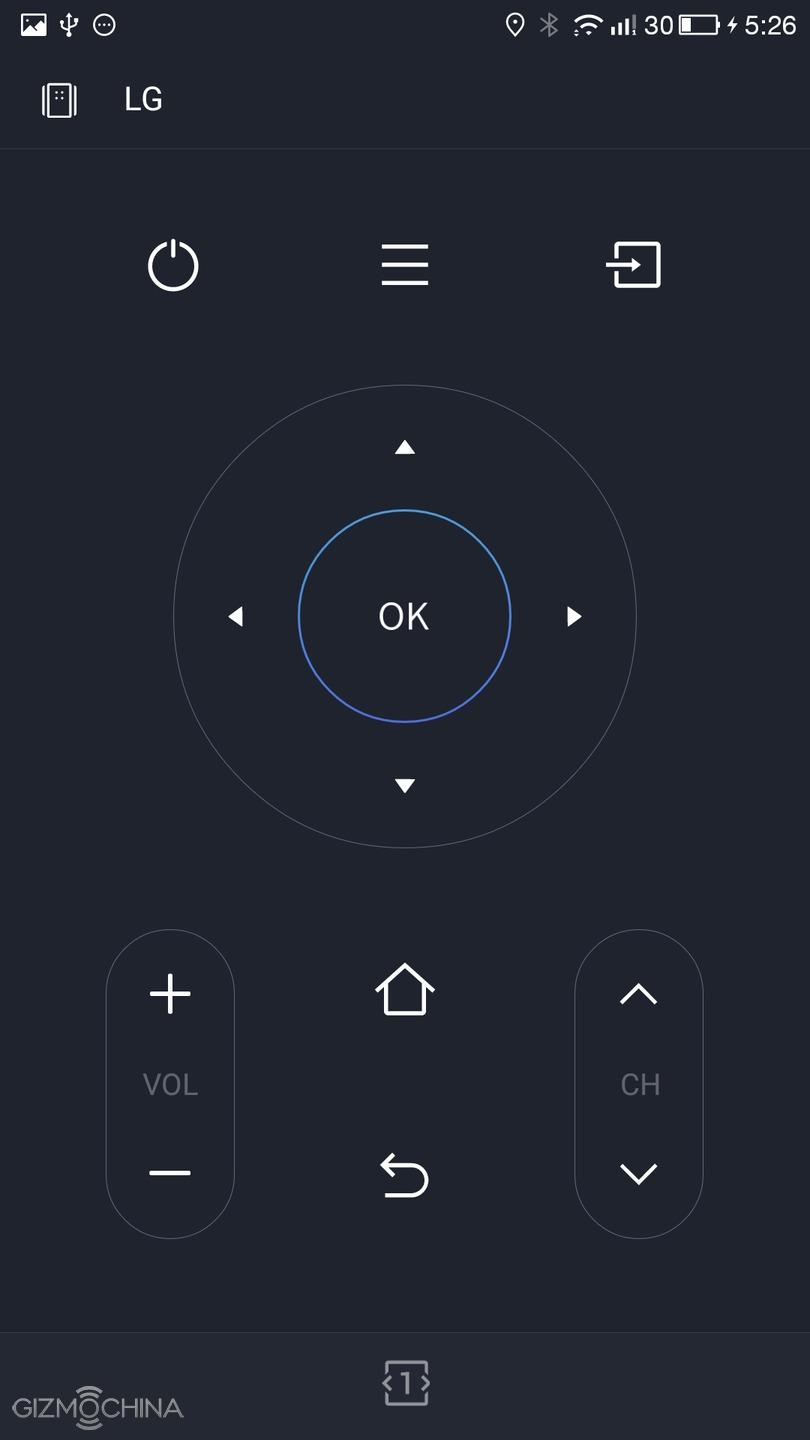Open the TV menu icon
The height and width of the screenshot is (1440, 810).
tap(405, 265)
